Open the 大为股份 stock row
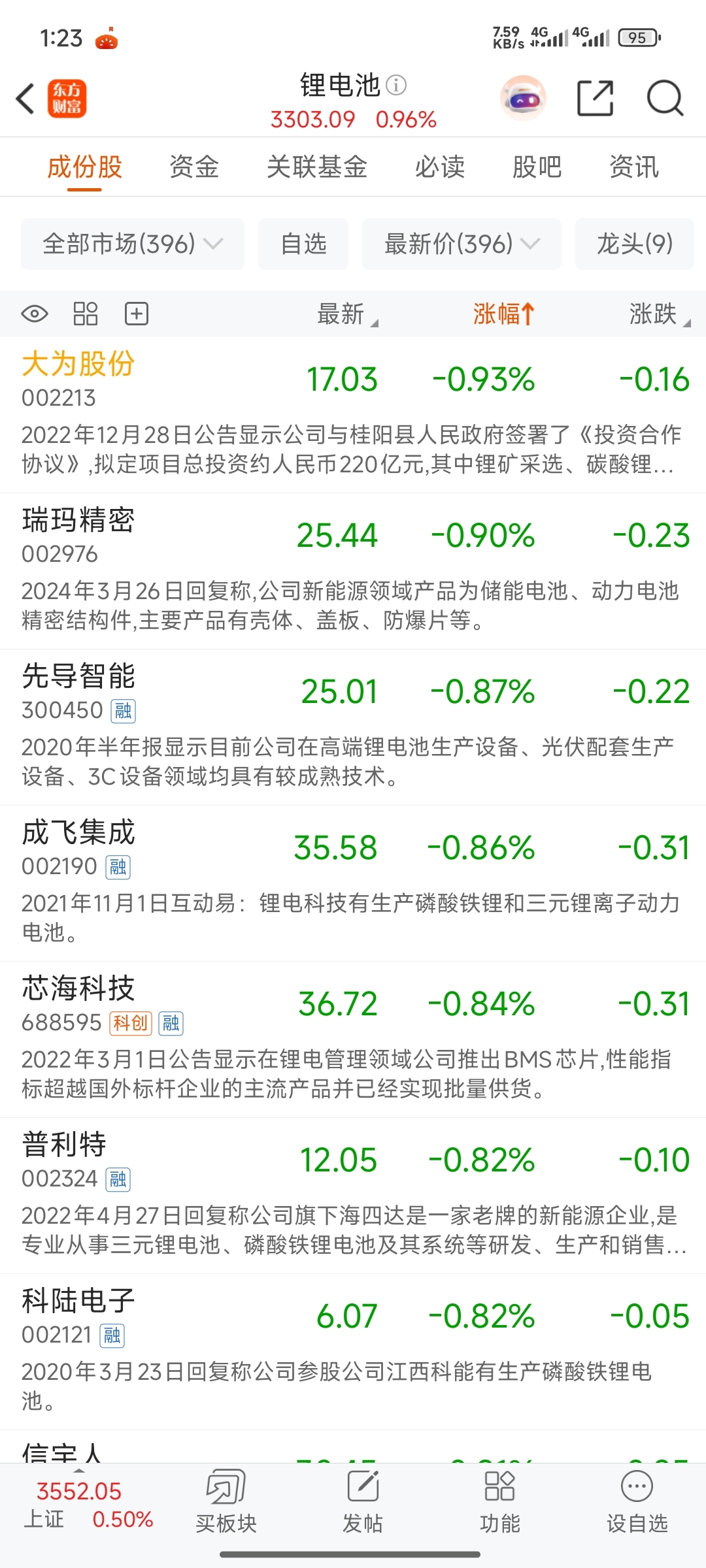706x1568 pixels. click(353, 415)
